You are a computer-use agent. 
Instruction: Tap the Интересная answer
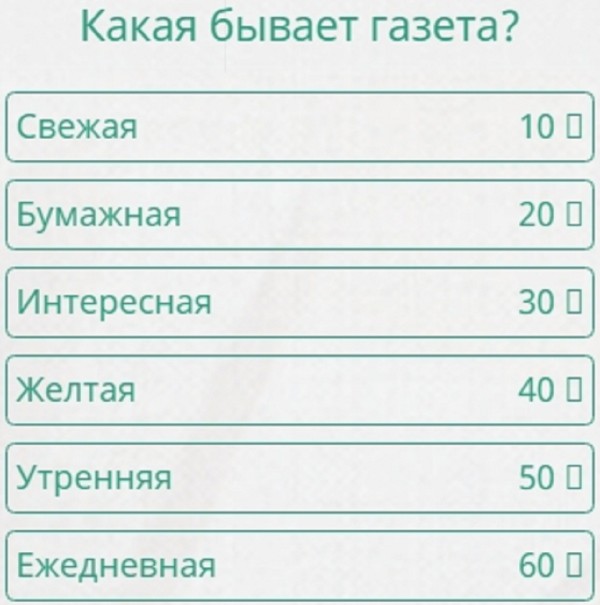pyautogui.click(x=300, y=302)
